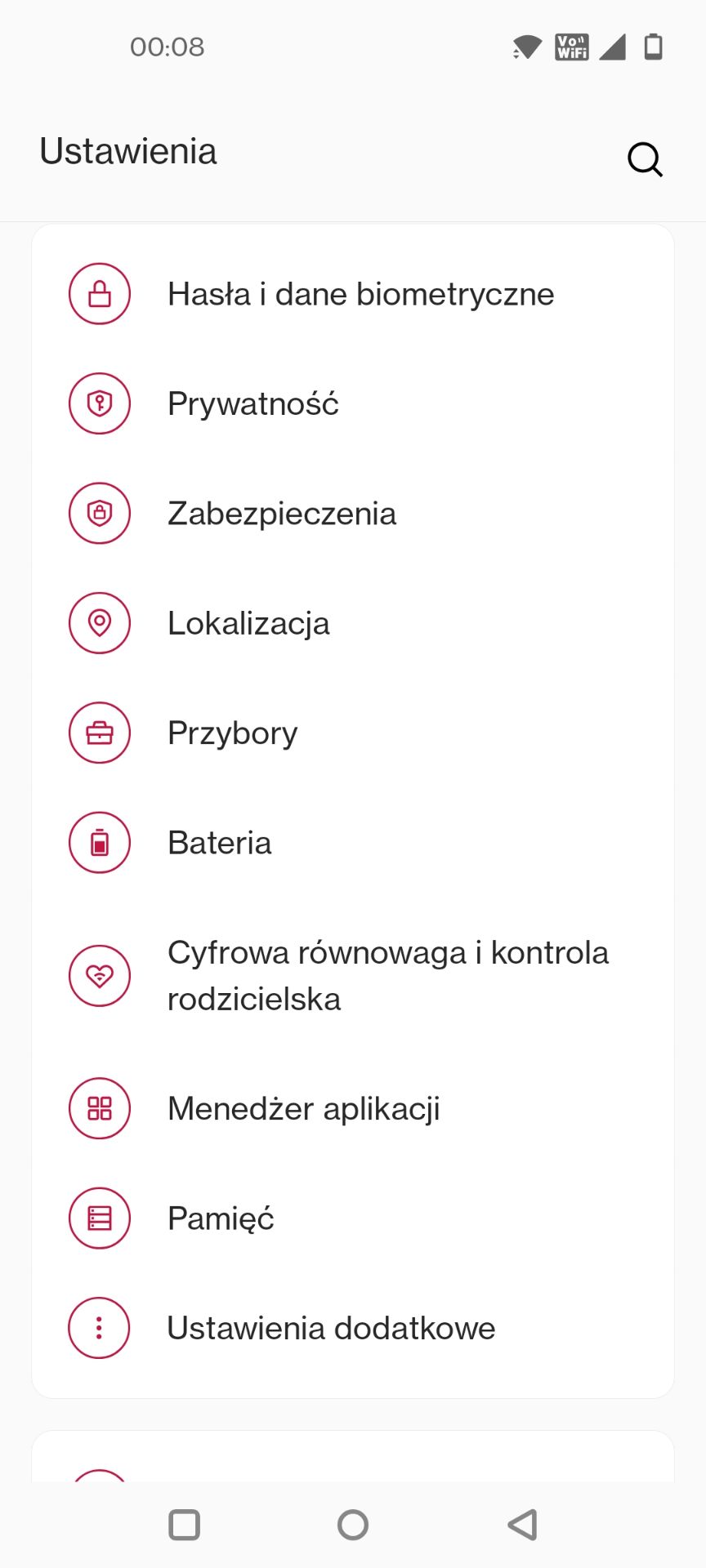Screen dimensions: 706x1568
Task: Open Cyfrowa równowaga i kontrola rodzicielska
Action: point(387,975)
